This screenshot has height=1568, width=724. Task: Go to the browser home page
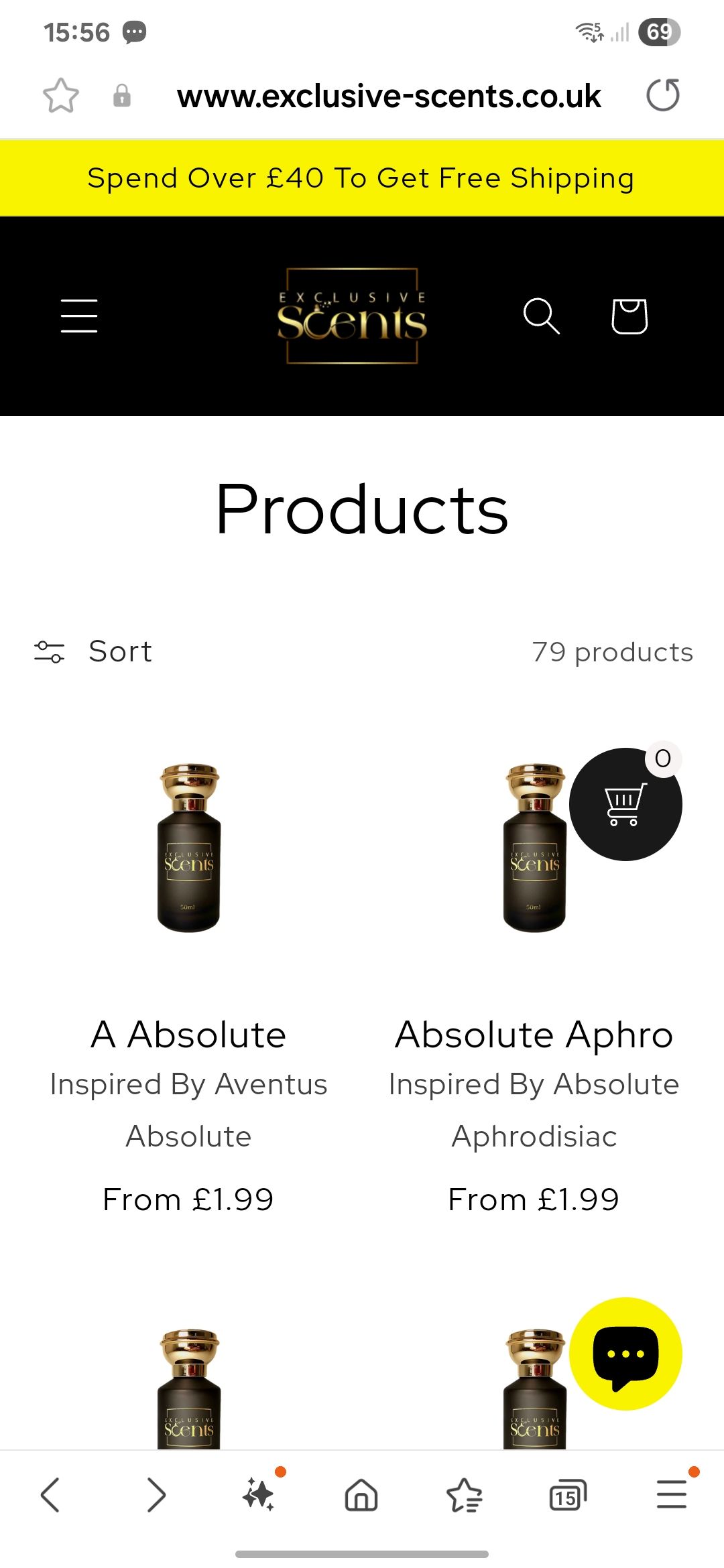coord(361,1494)
